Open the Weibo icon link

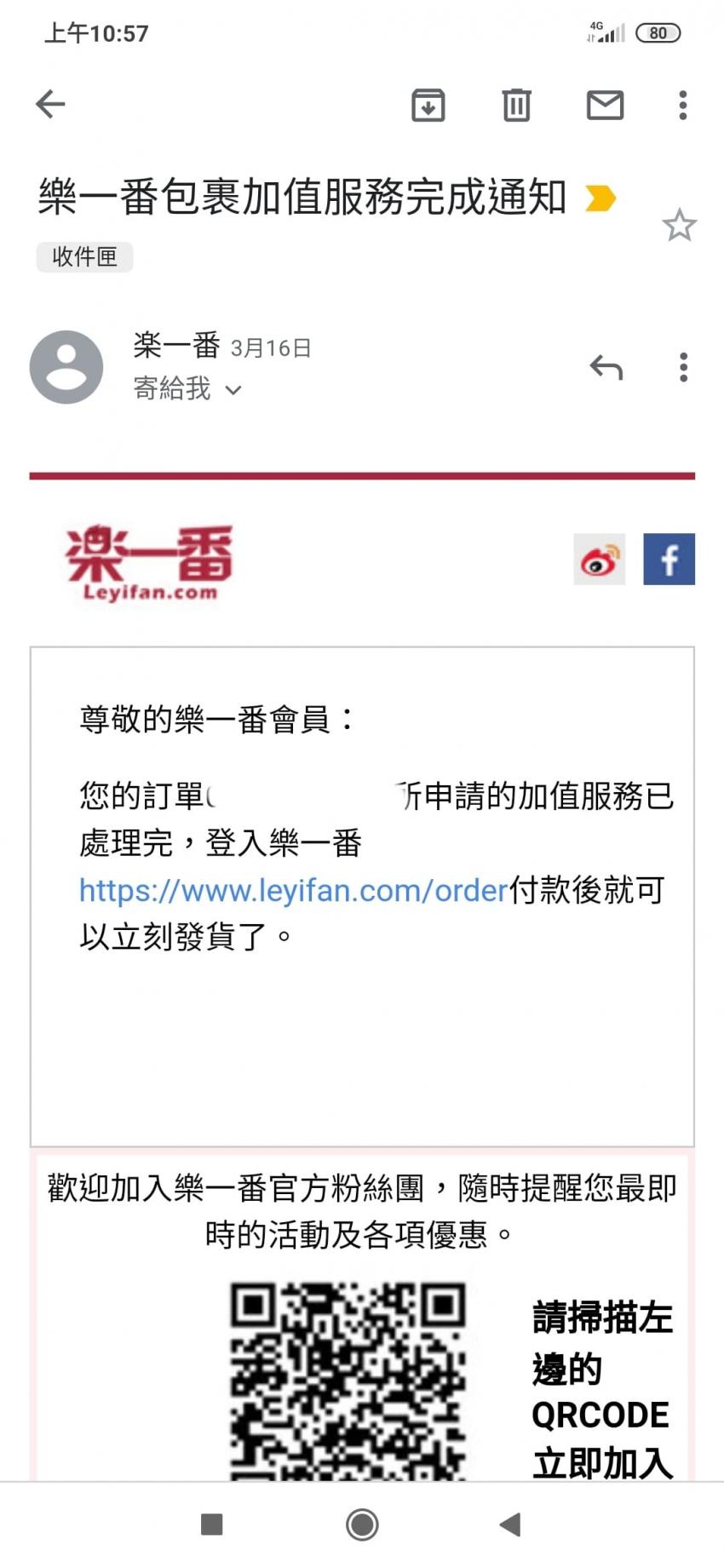pyautogui.click(x=599, y=560)
